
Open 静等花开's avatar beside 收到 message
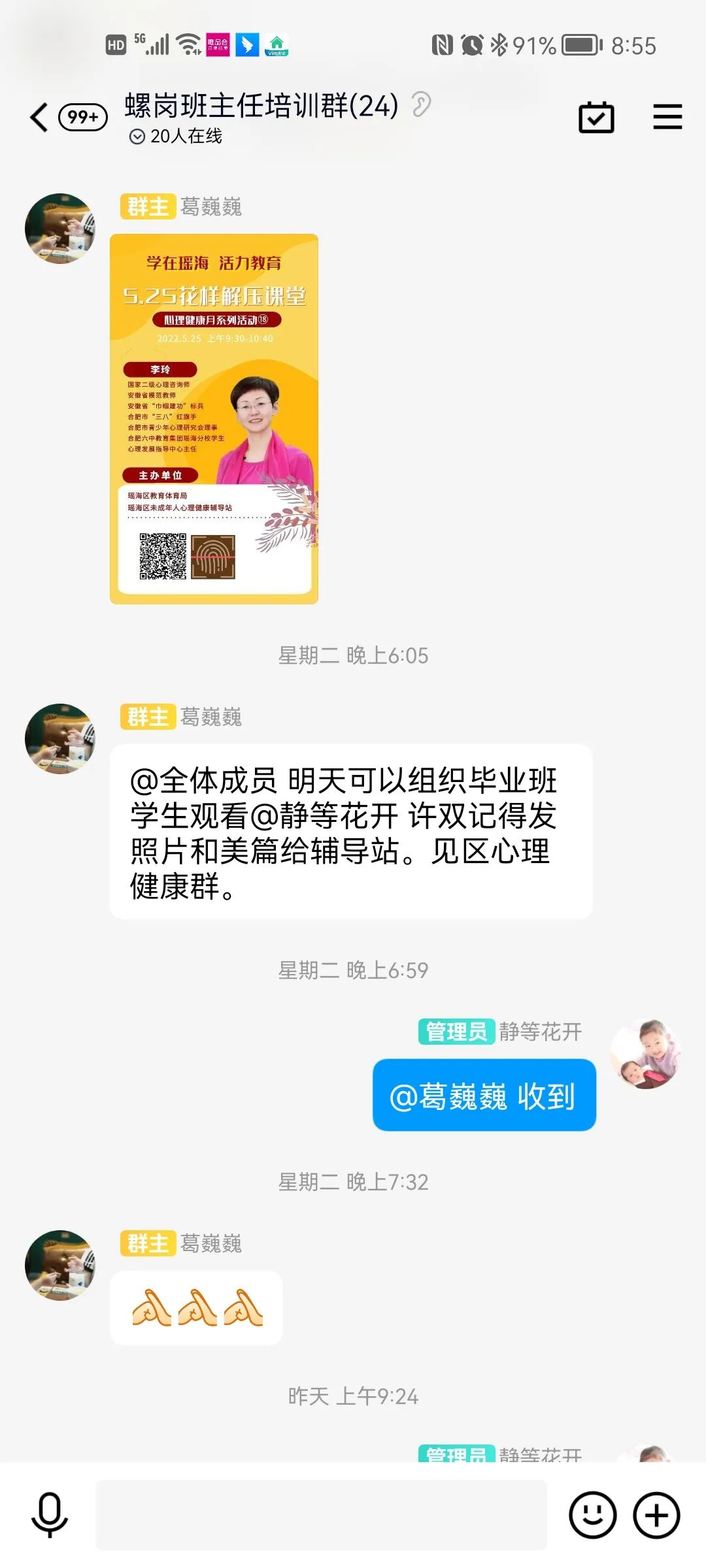point(645,1053)
